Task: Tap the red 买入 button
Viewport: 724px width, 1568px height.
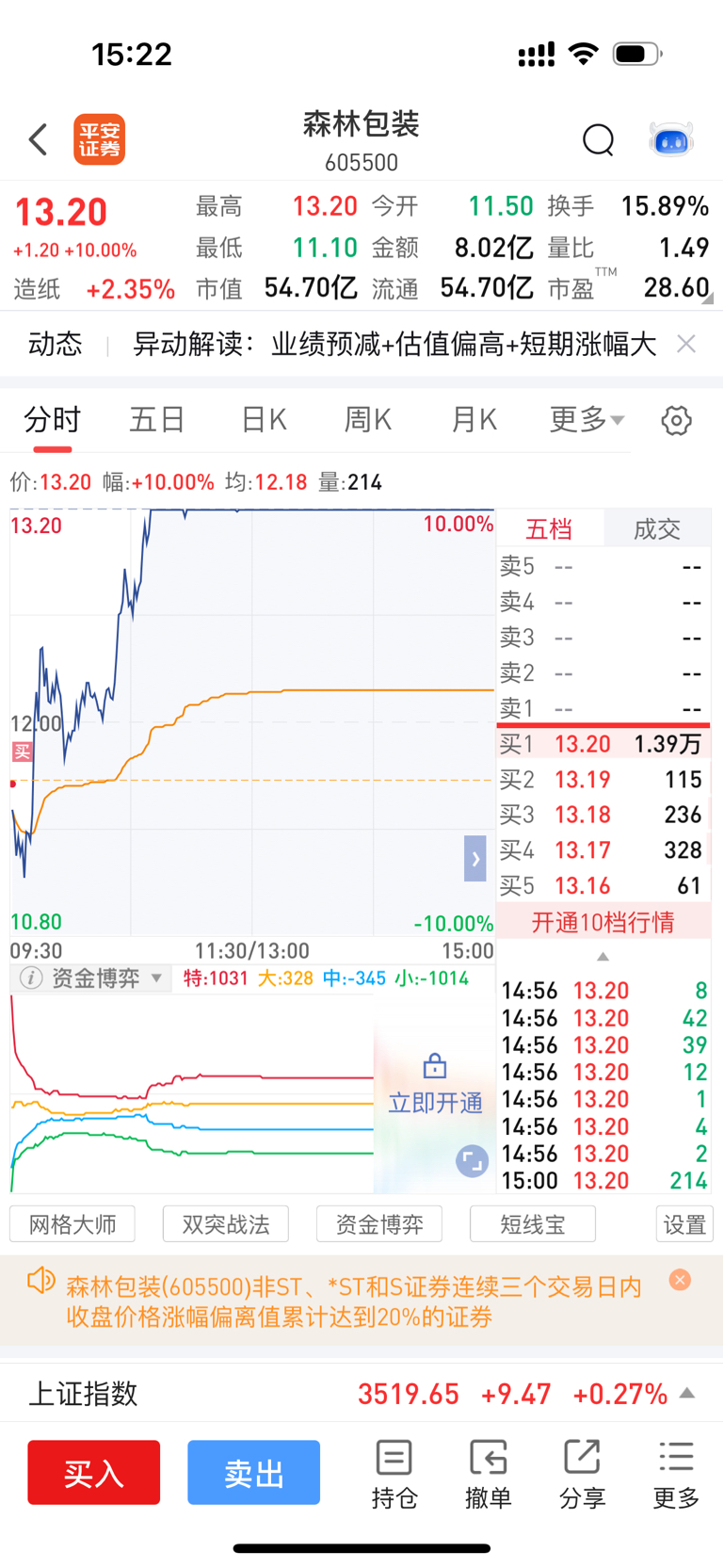Action: (x=93, y=1472)
